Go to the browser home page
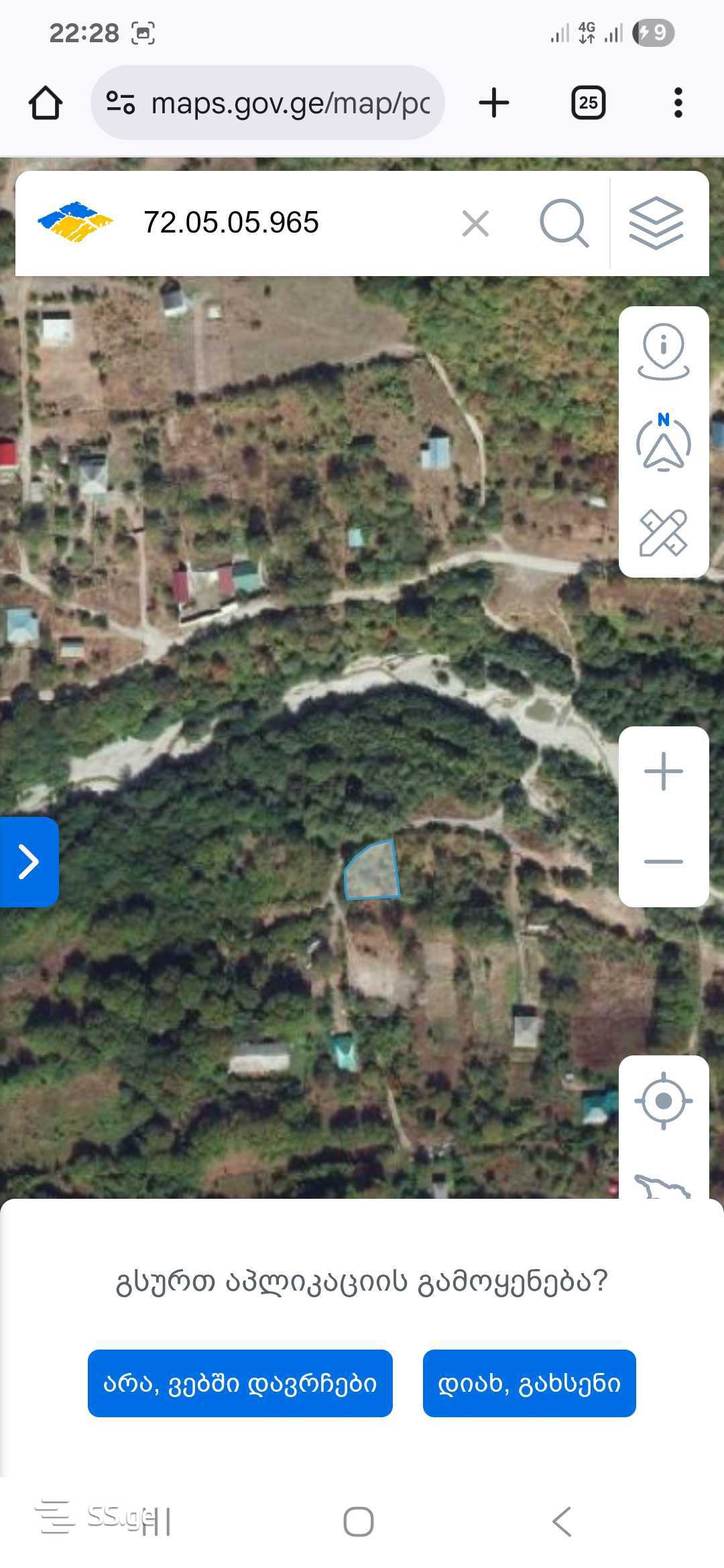The image size is (724, 1568). point(46,103)
